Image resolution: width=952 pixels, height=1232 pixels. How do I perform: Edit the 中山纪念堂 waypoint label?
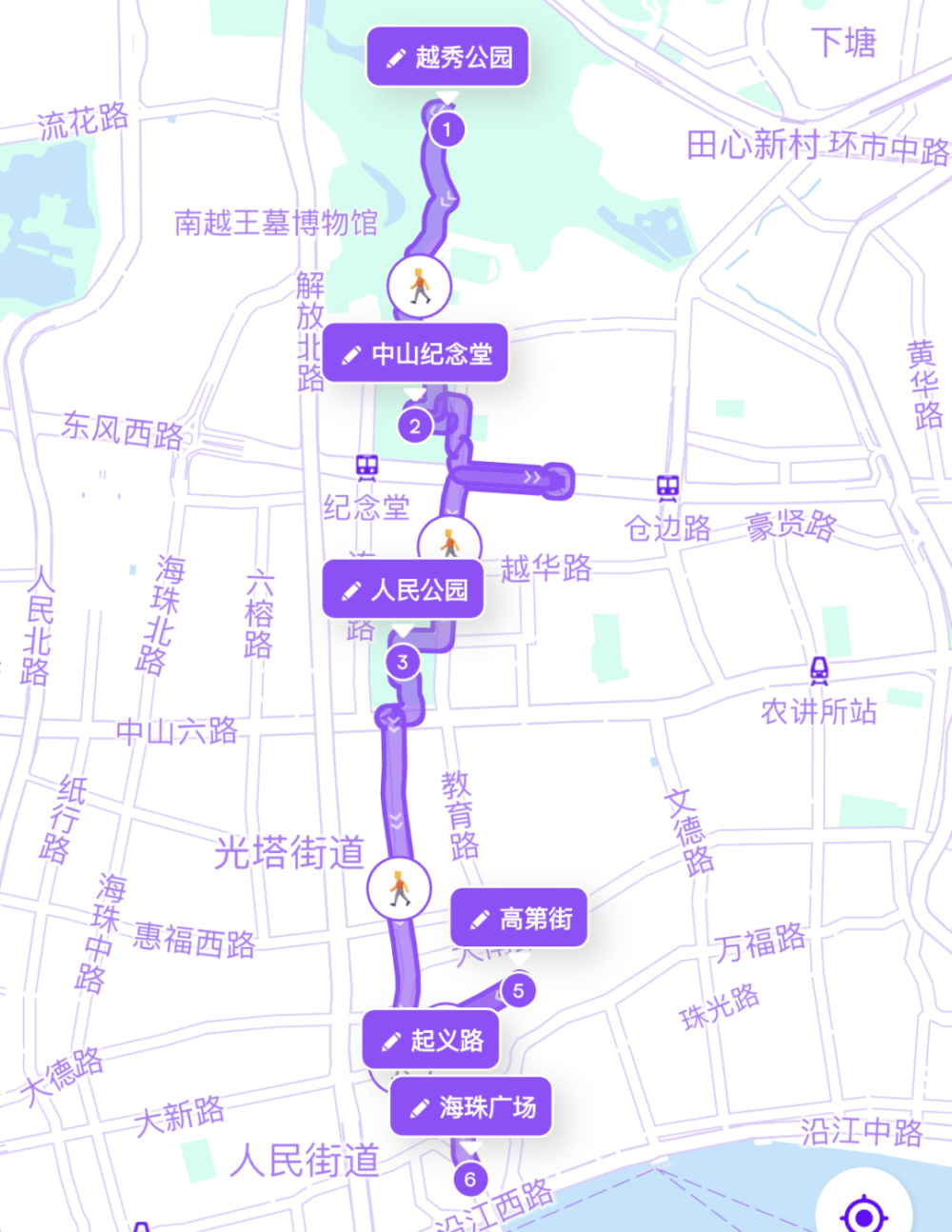415,354
